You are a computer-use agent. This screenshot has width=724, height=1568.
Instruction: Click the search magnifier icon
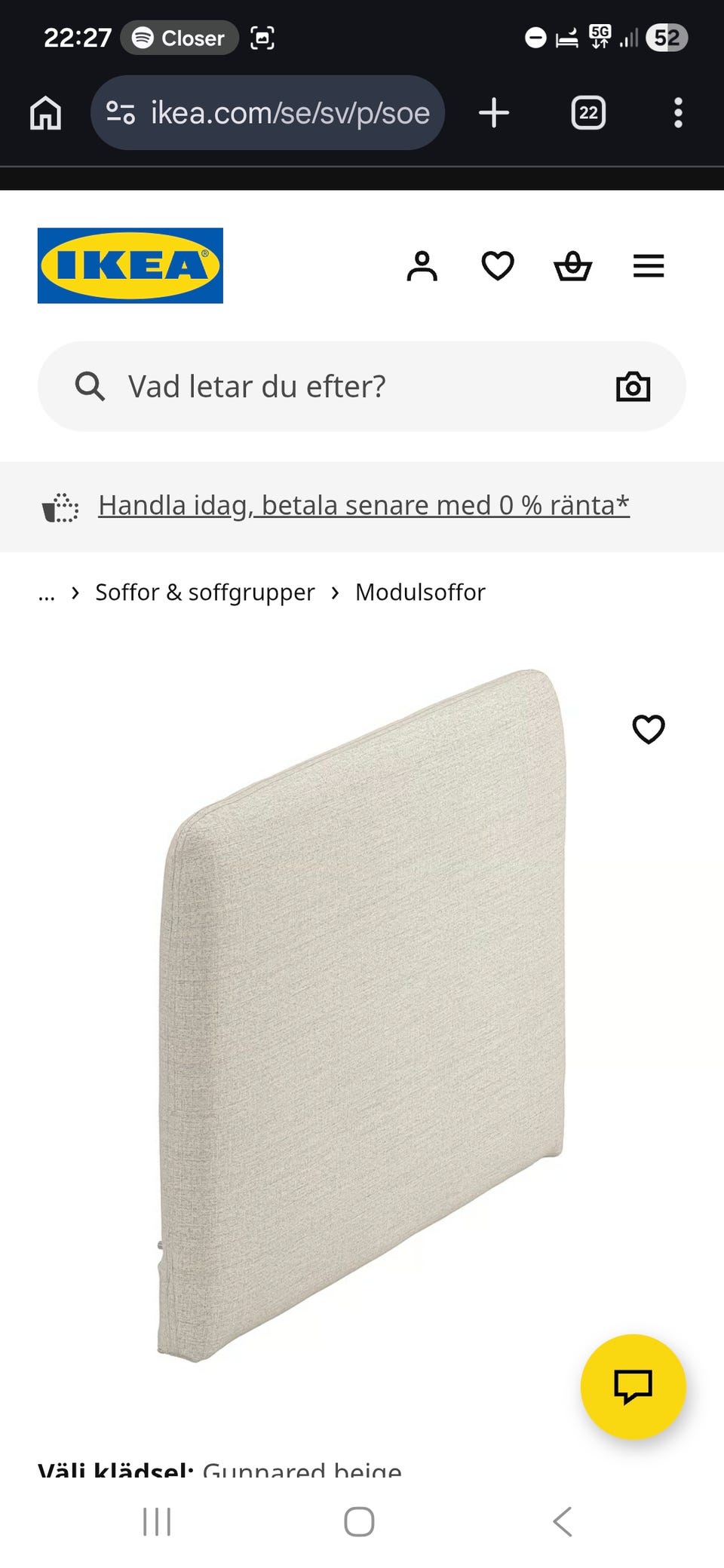click(89, 386)
